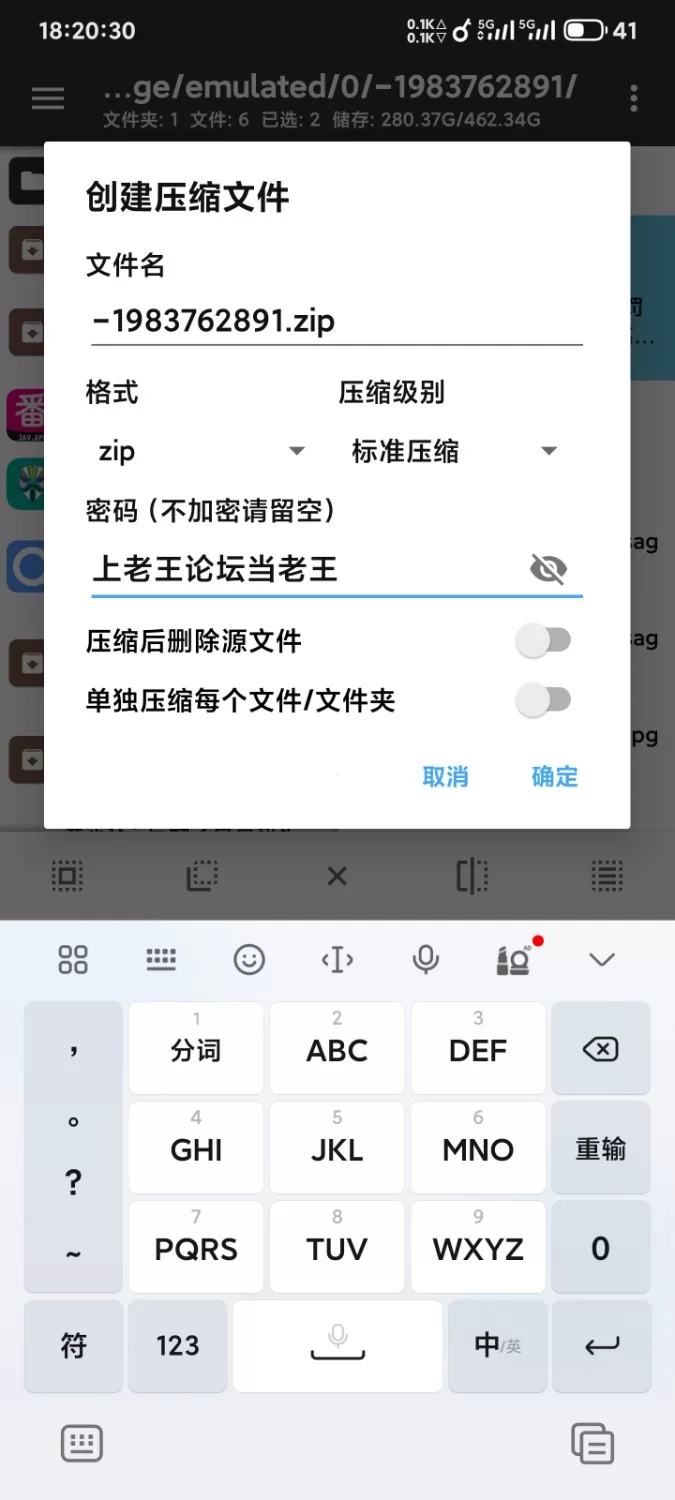Tap the file name input field
The image size is (675, 1500).
(x=335, y=322)
